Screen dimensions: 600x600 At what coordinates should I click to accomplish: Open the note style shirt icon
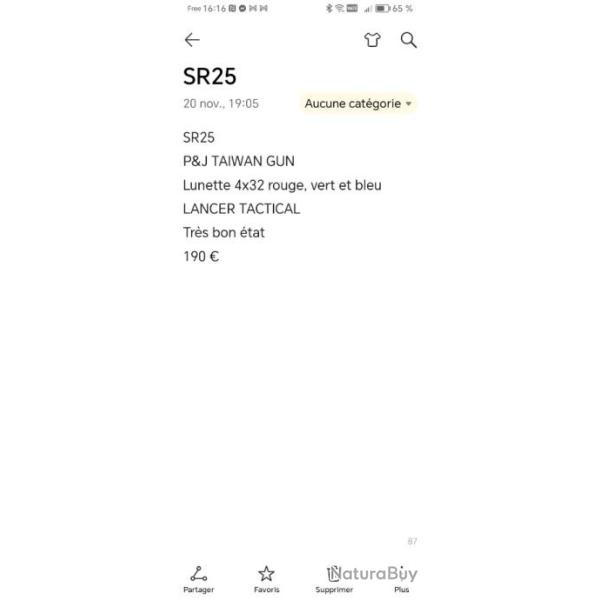tap(373, 40)
